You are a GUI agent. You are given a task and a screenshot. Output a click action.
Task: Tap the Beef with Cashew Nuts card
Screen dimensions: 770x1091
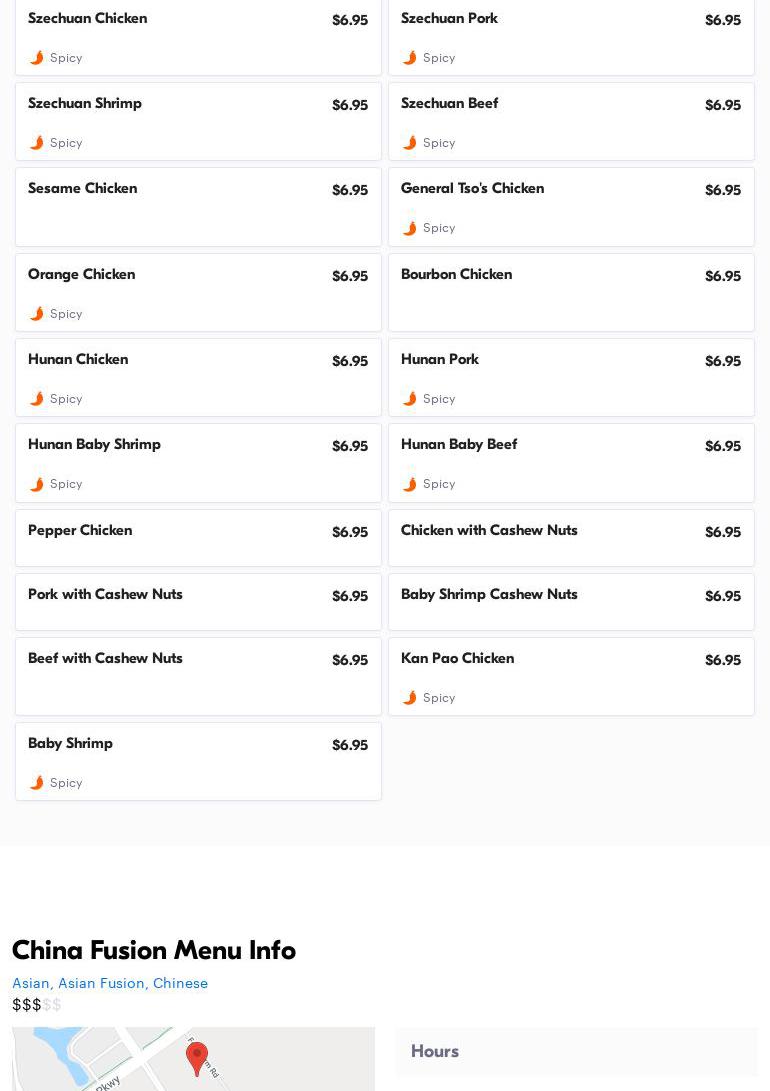(x=198, y=676)
